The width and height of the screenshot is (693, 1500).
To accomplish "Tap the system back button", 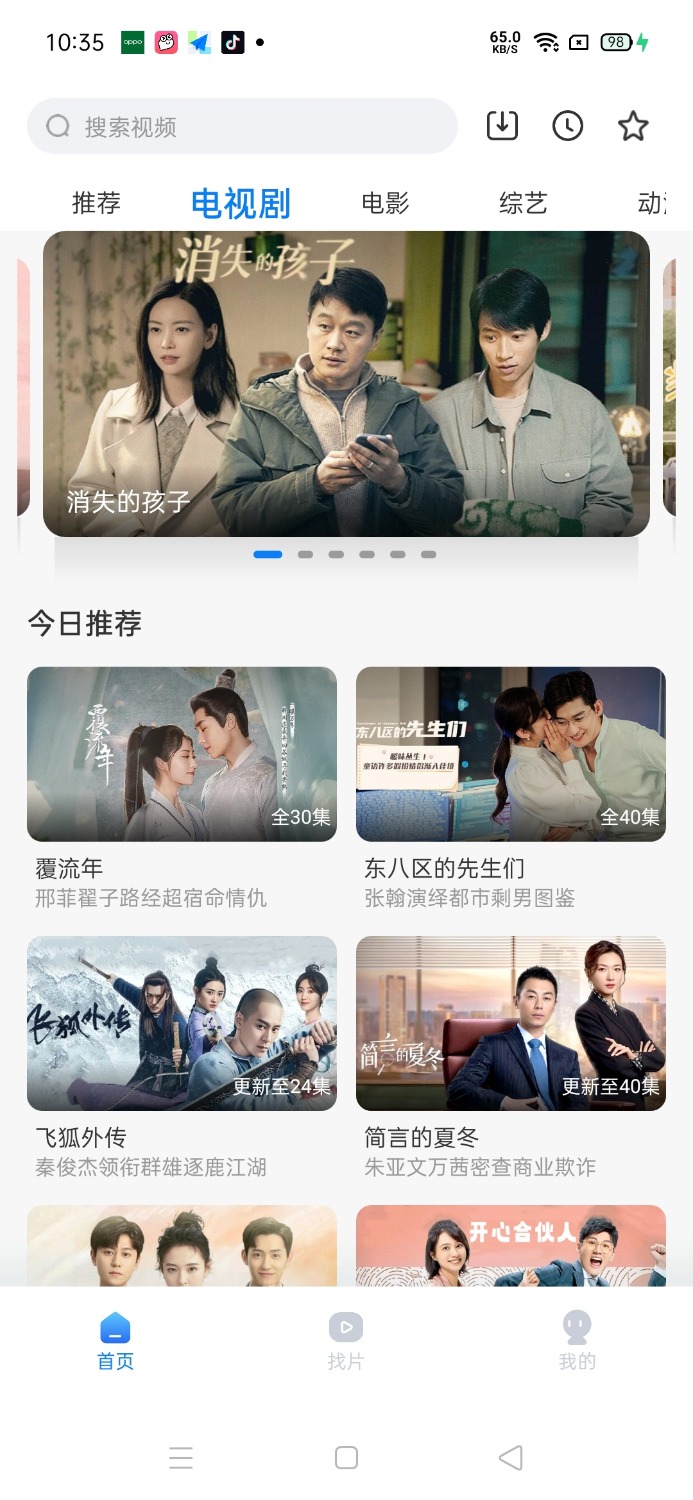I will [x=511, y=1458].
